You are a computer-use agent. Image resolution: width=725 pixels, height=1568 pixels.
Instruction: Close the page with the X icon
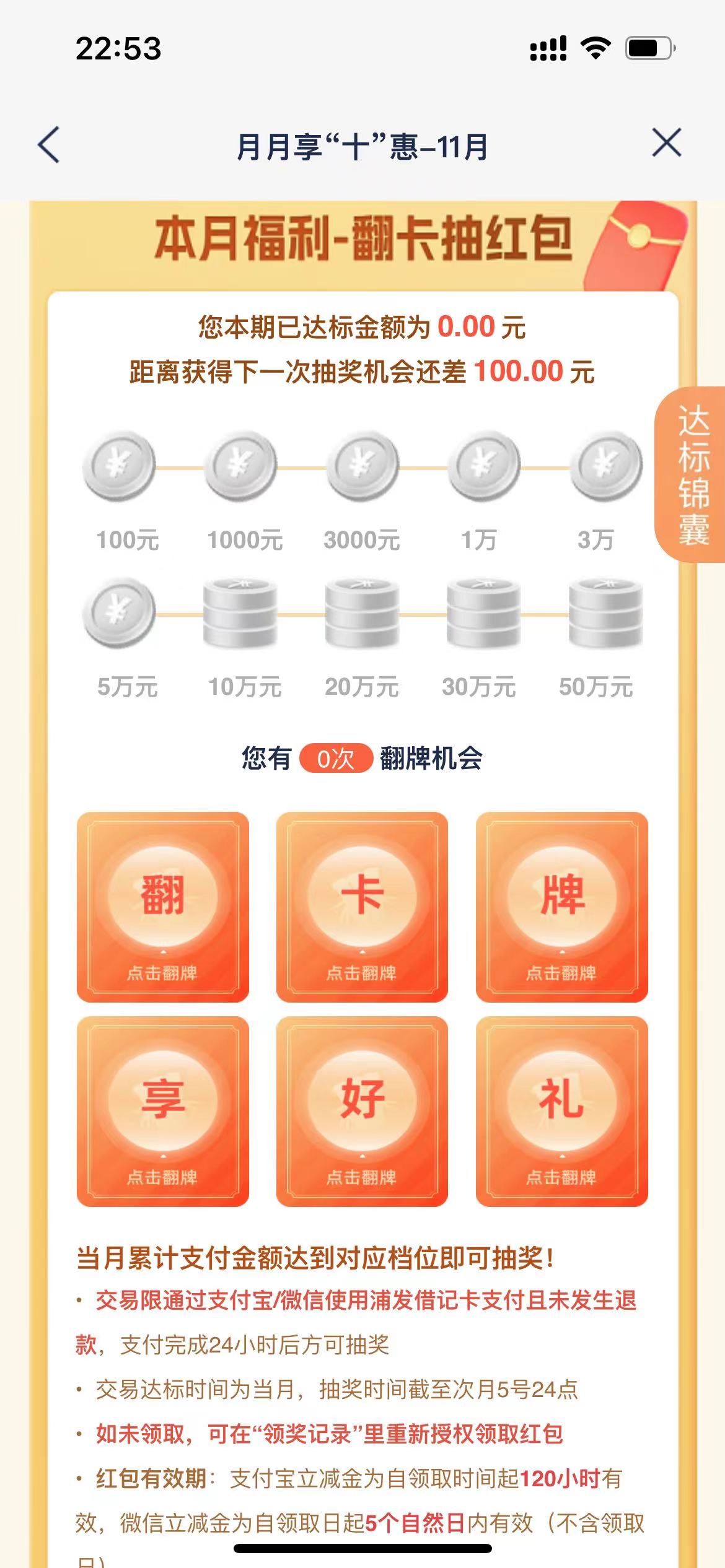tap(667, 143)
